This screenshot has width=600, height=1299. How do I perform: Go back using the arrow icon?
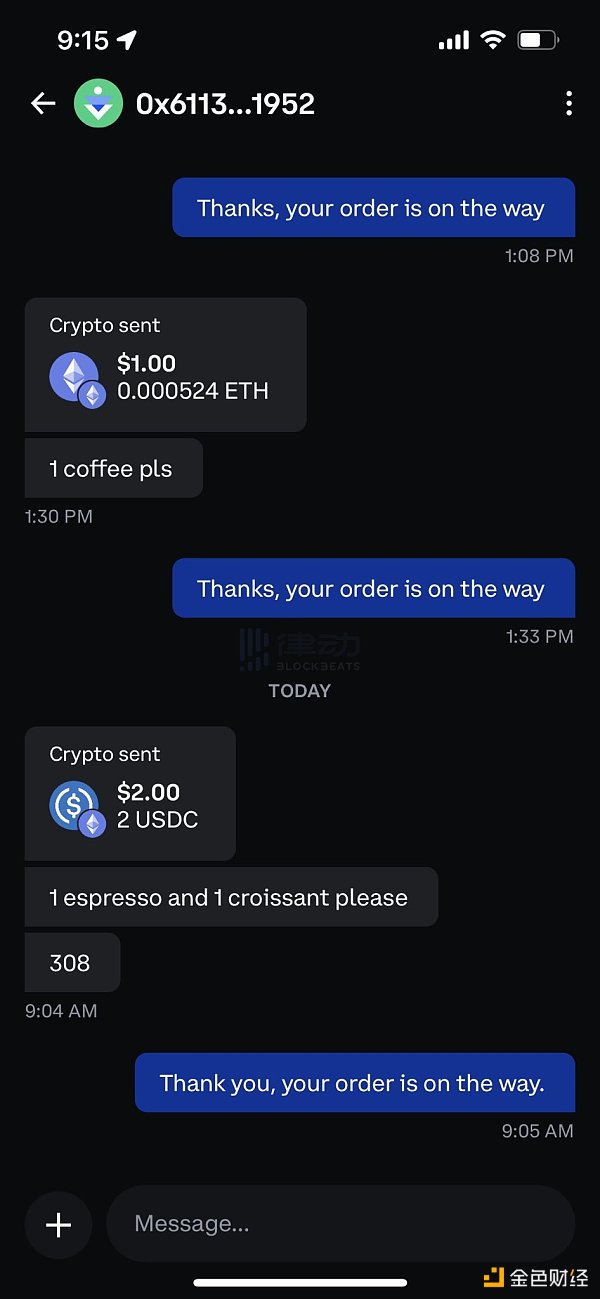click(43, 103)
